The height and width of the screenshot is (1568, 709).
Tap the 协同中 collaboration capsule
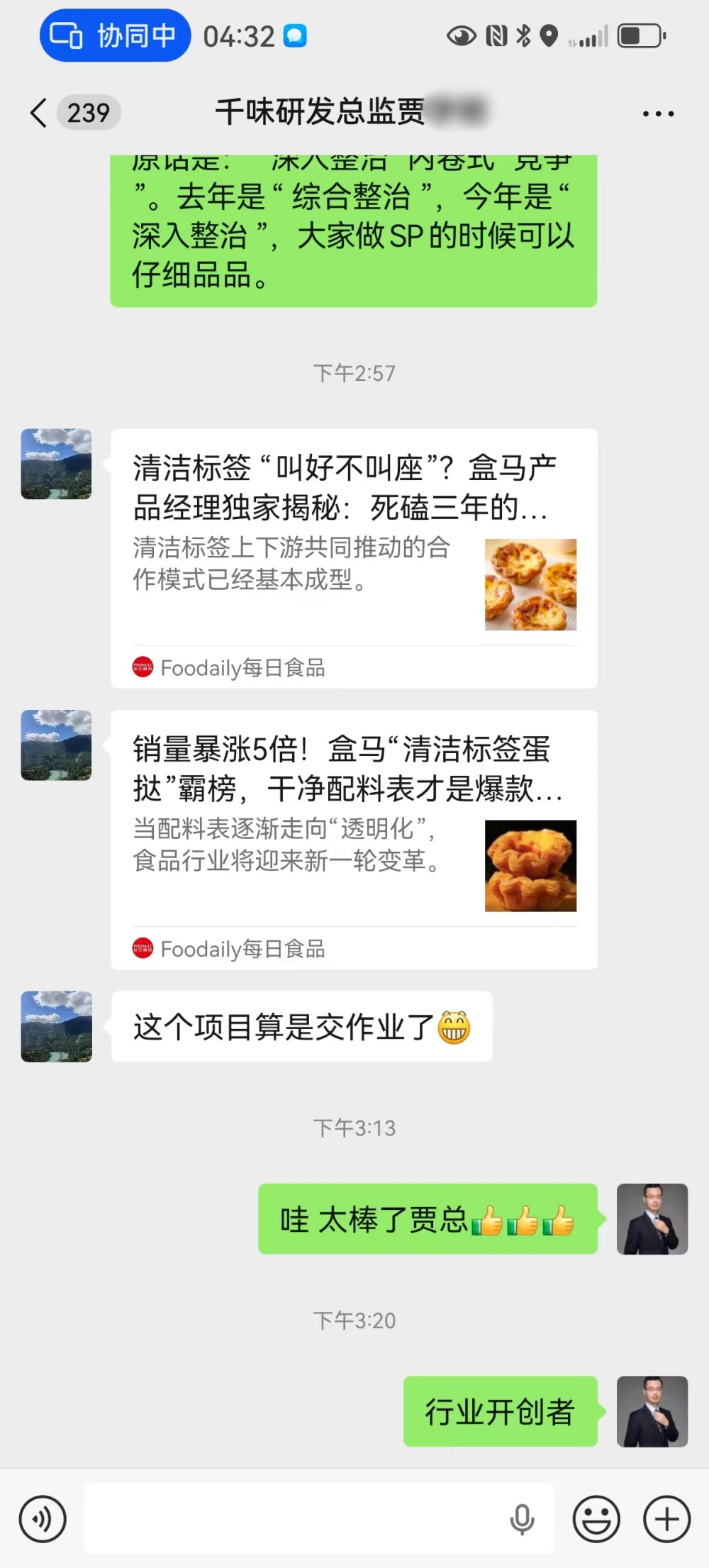[113, 35]
